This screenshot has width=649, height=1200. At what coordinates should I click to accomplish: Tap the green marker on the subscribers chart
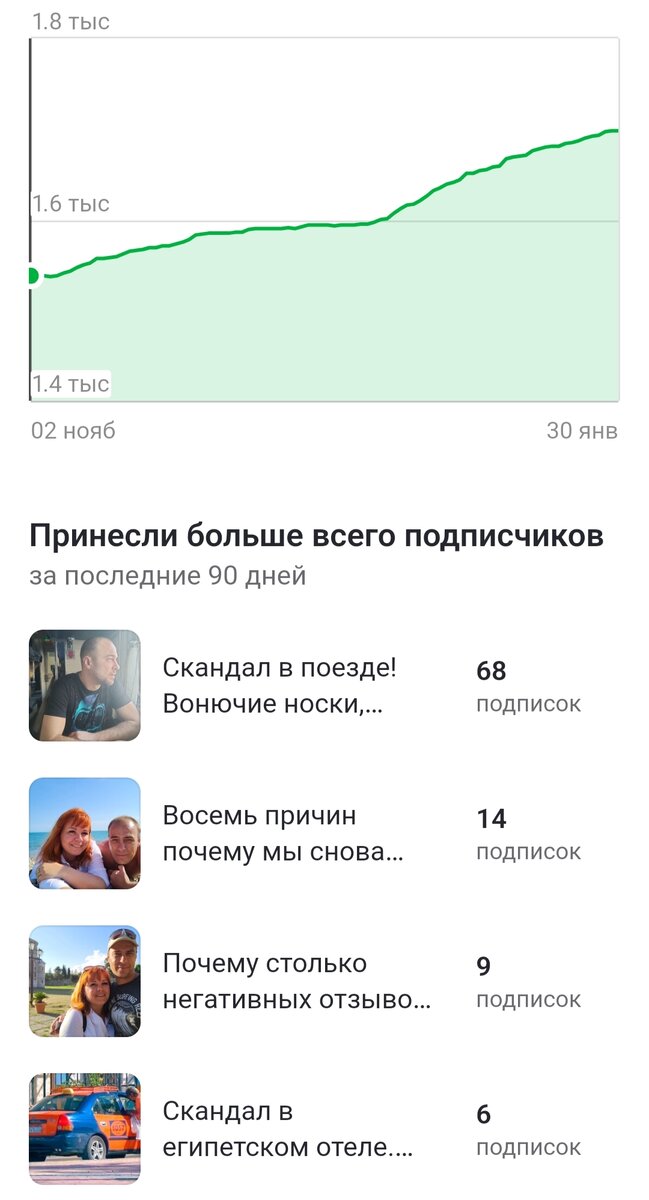(31, 275)
